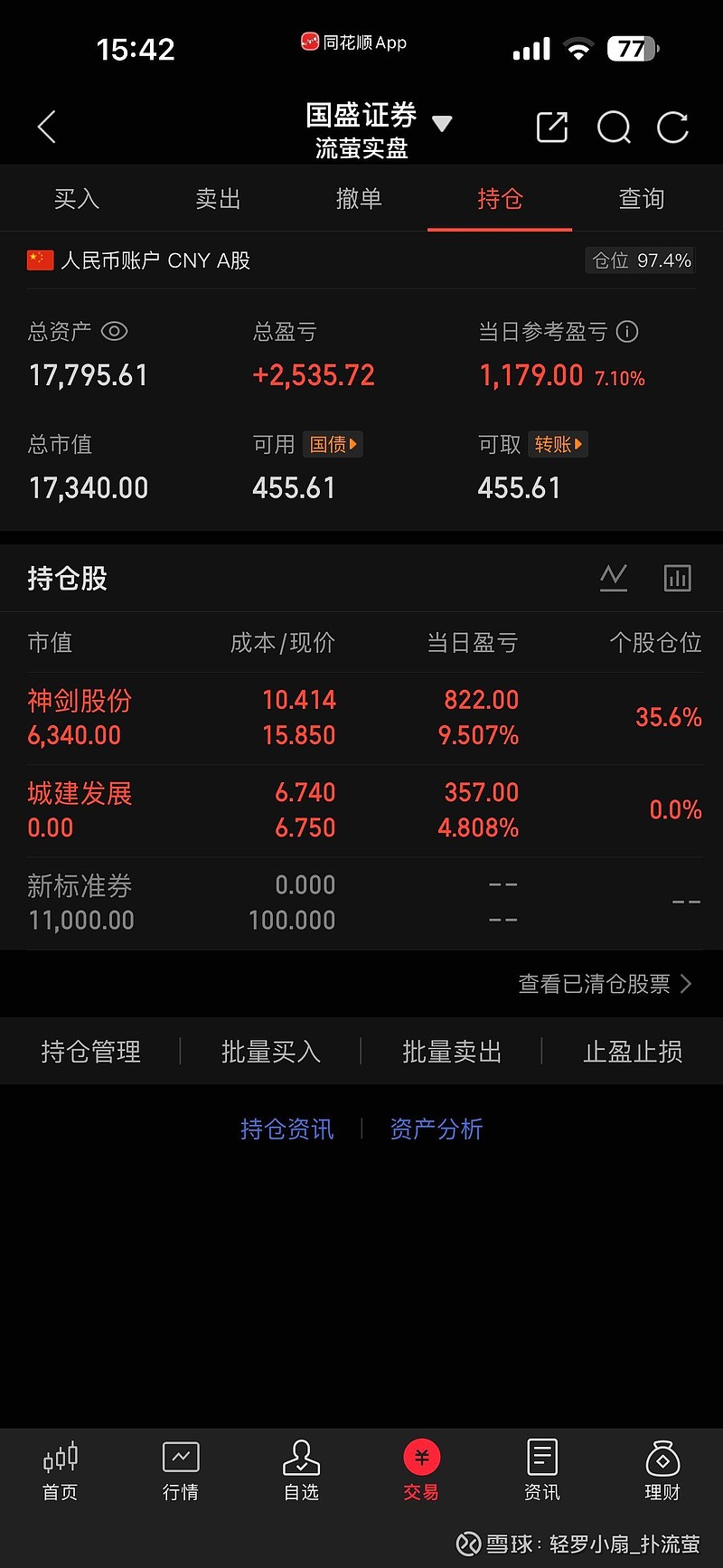Expand the 转账 option next to 可取

click(x=558, y=444)
